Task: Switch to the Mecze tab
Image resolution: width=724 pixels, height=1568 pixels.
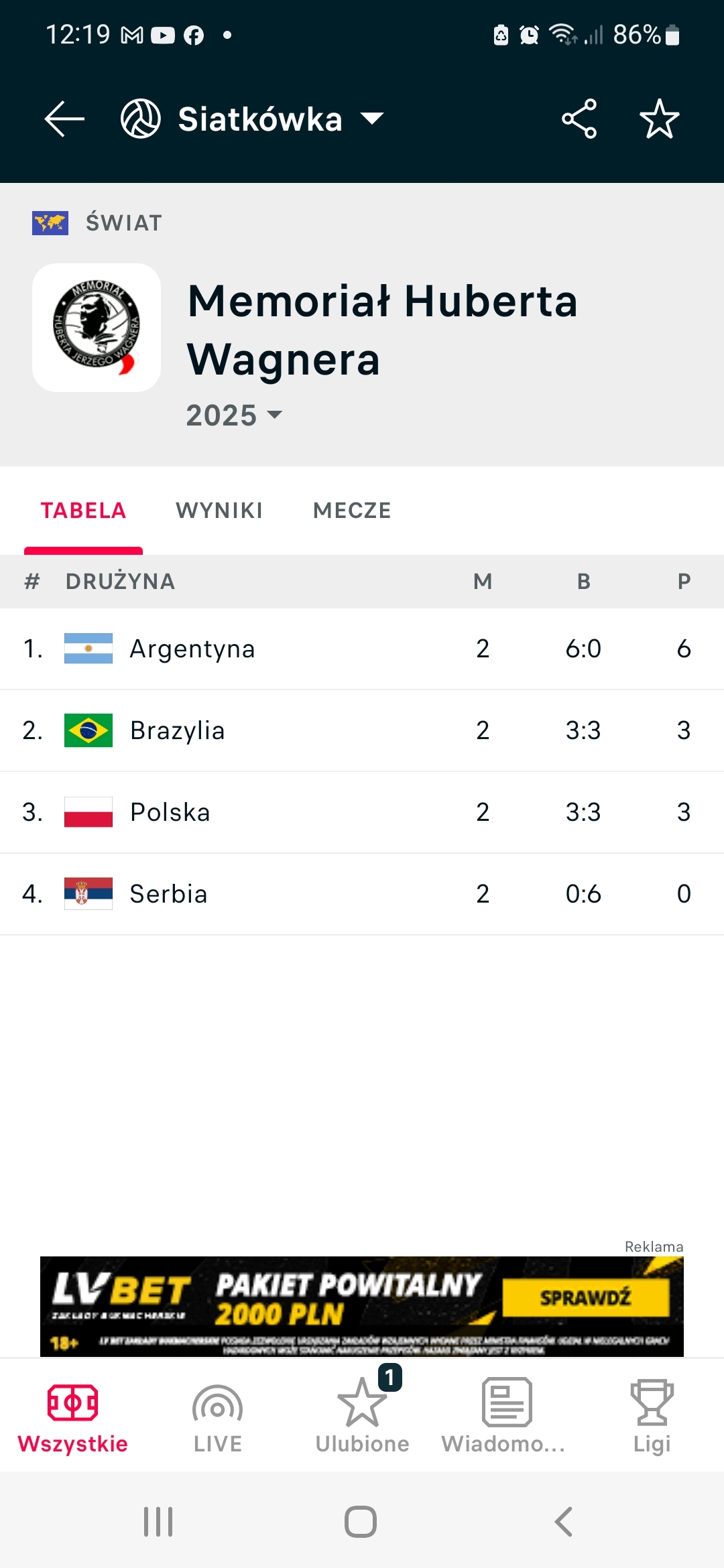Action: [x=352, y=511]
